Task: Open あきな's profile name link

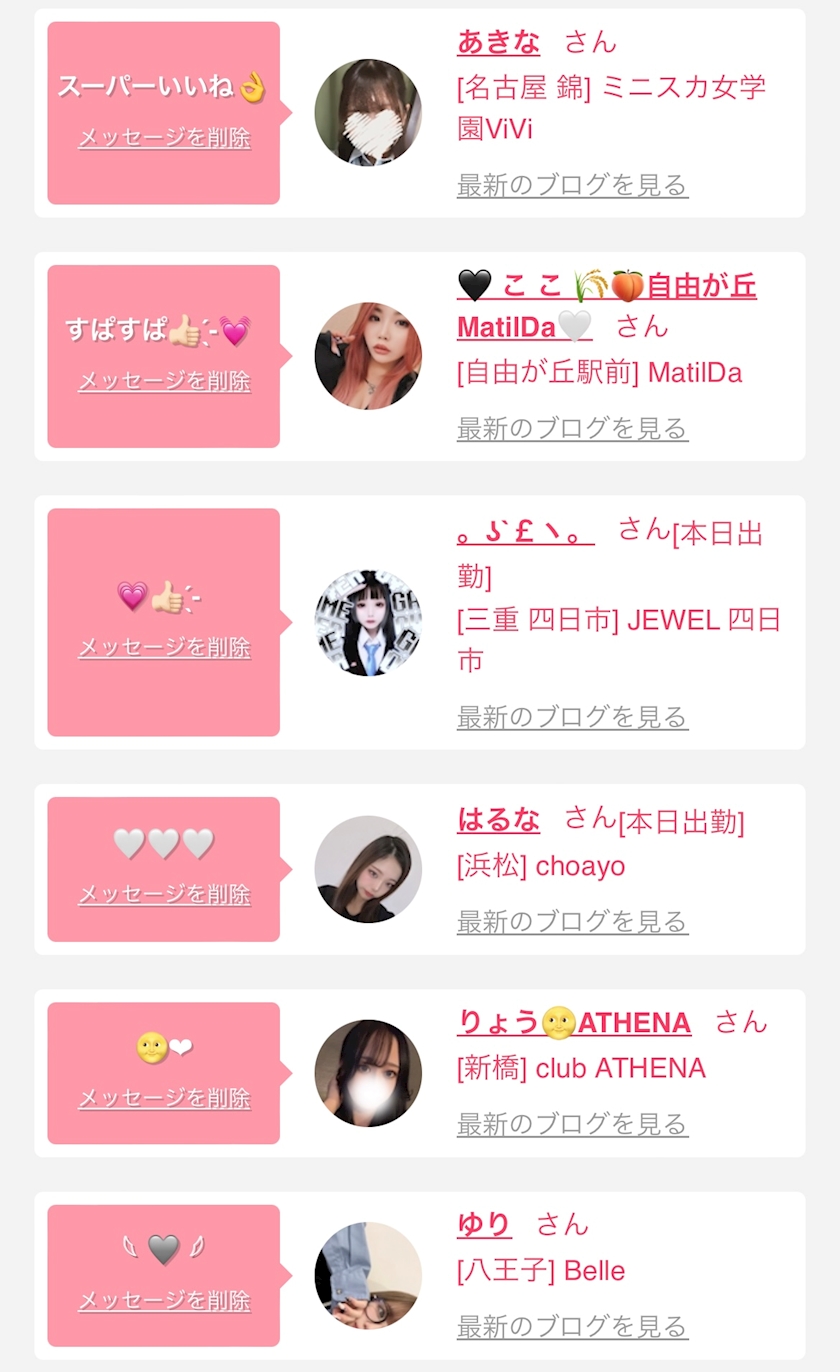Action: click(498, 42)
